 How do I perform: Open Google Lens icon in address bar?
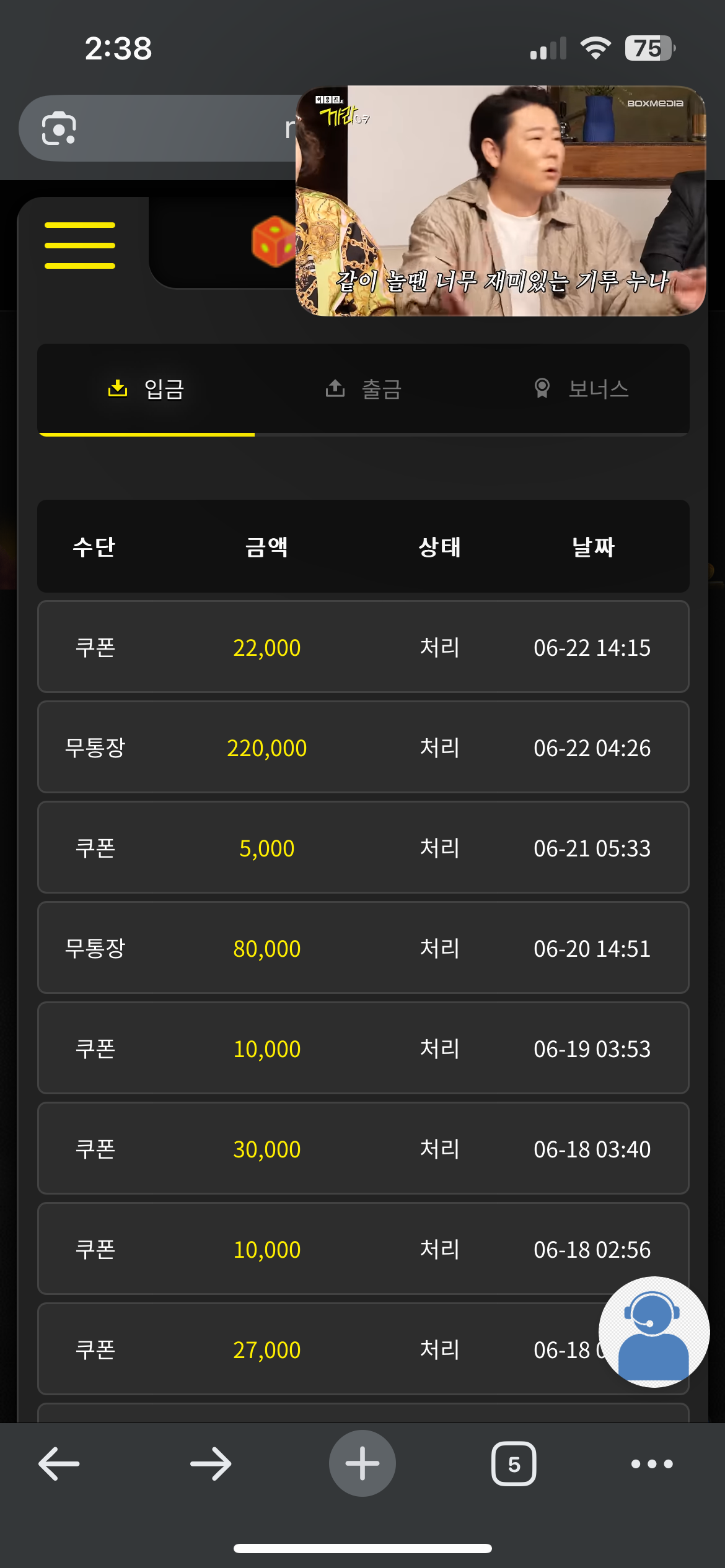tap(59, 128)
